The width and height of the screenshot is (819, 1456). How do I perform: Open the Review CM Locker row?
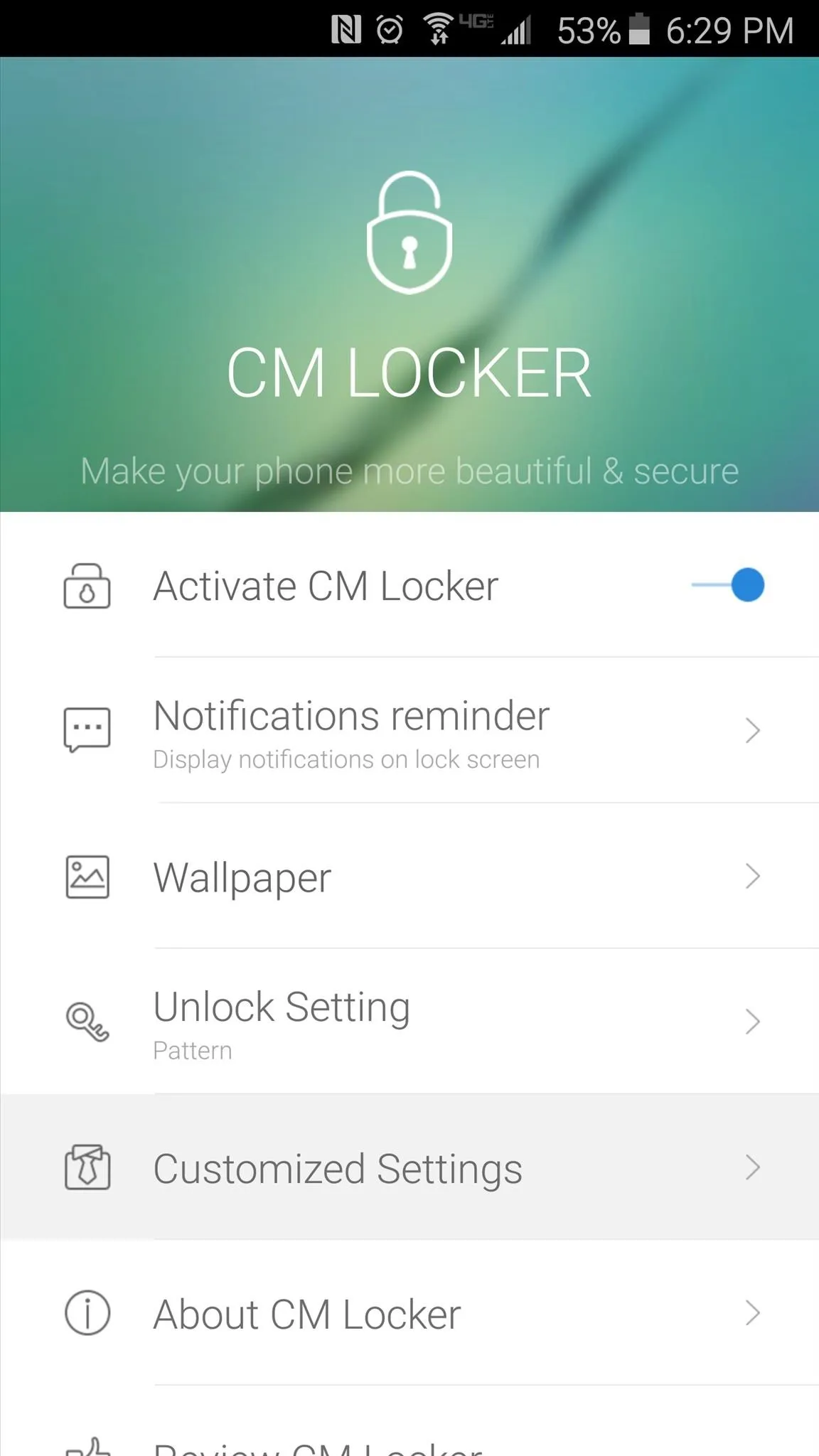point(409,1422)
